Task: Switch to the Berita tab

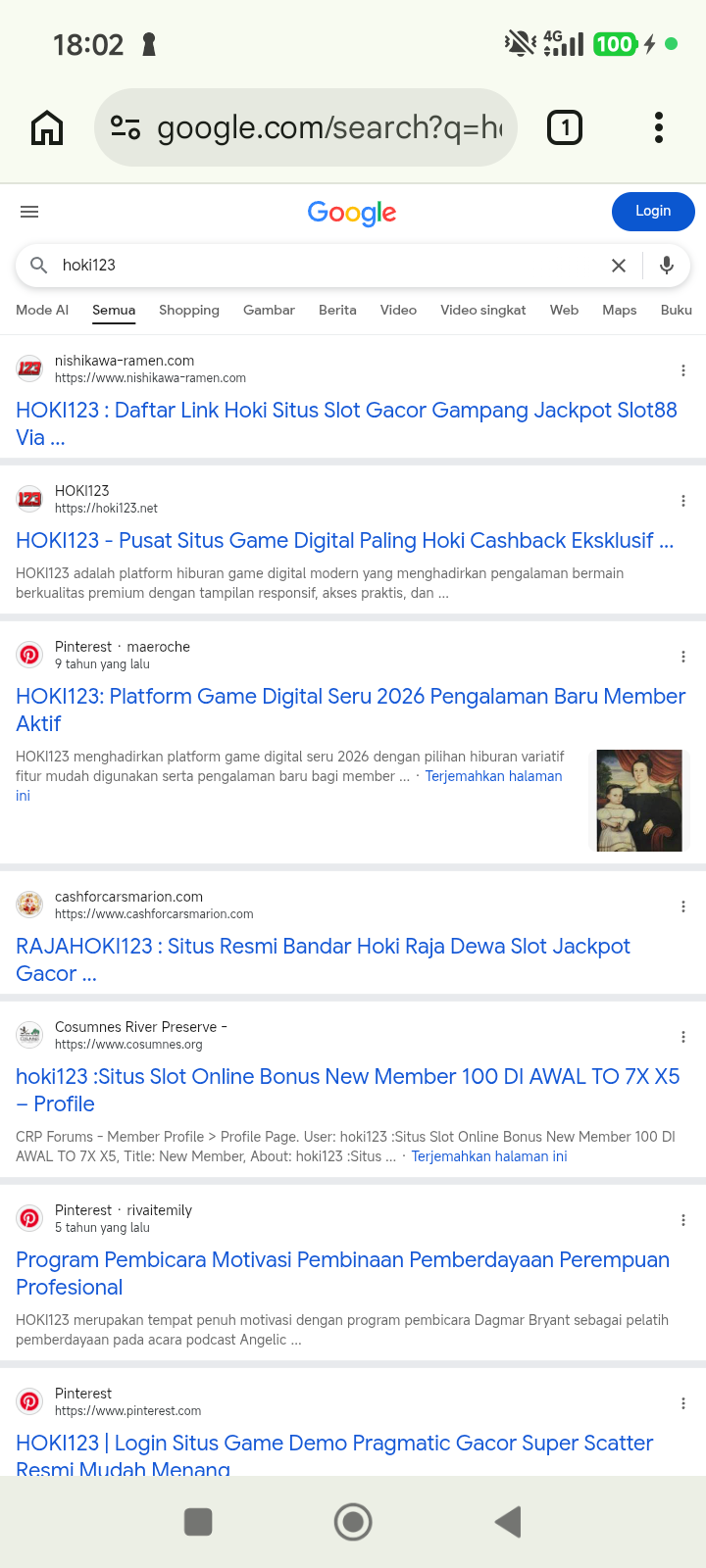Action: point(337,310)
